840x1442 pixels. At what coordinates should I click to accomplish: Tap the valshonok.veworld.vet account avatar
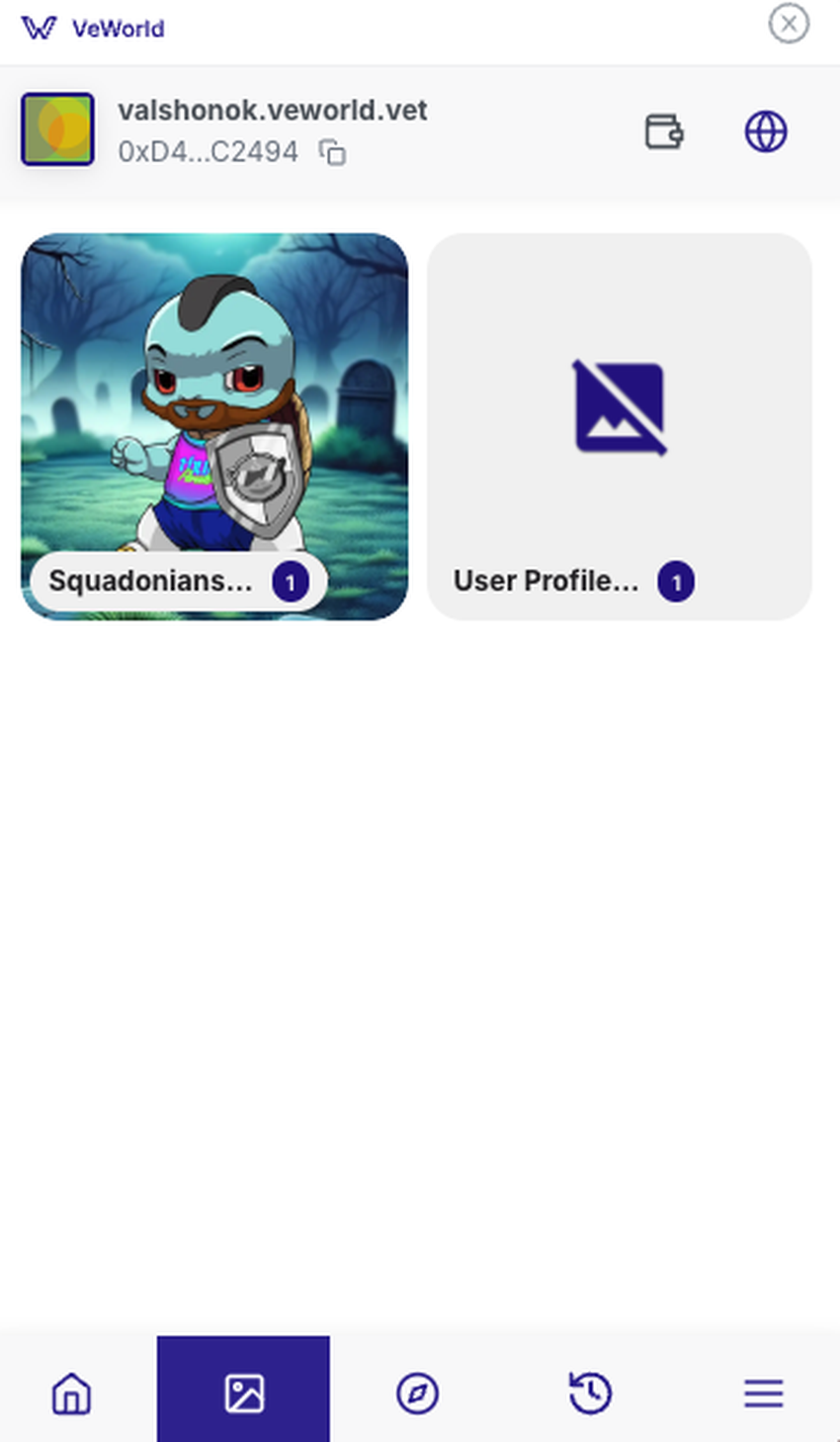[57, 129]
